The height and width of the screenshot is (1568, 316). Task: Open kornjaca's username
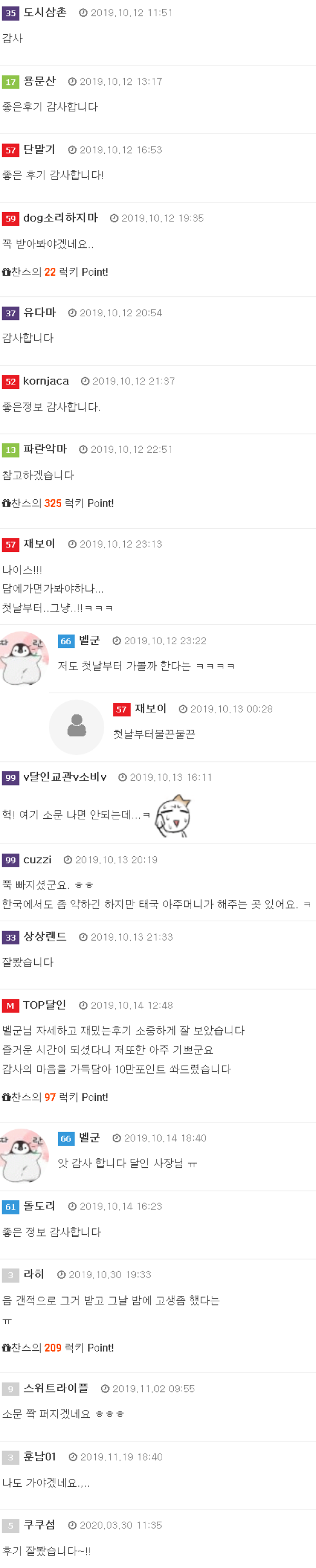[x=46, y=381]
